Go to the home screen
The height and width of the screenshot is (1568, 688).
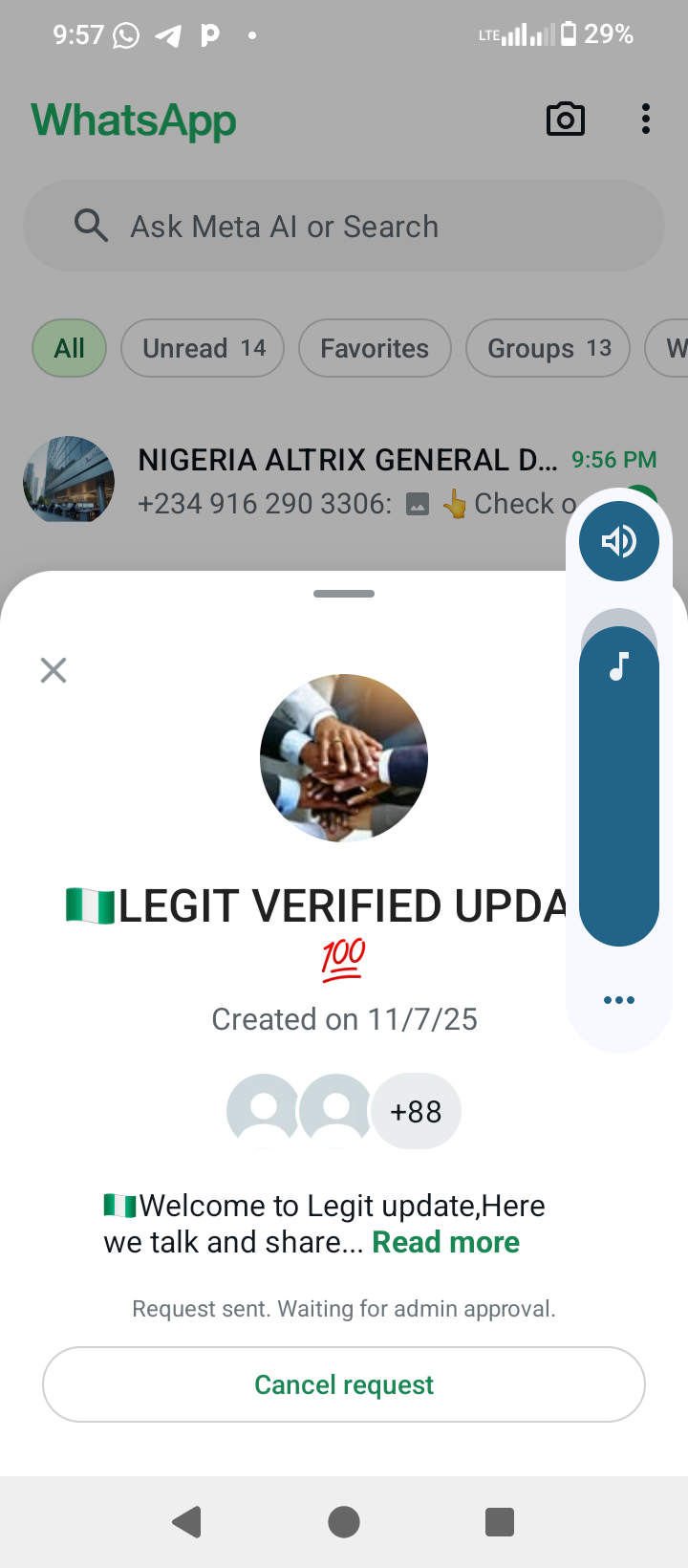click(x=344, y=1521)
